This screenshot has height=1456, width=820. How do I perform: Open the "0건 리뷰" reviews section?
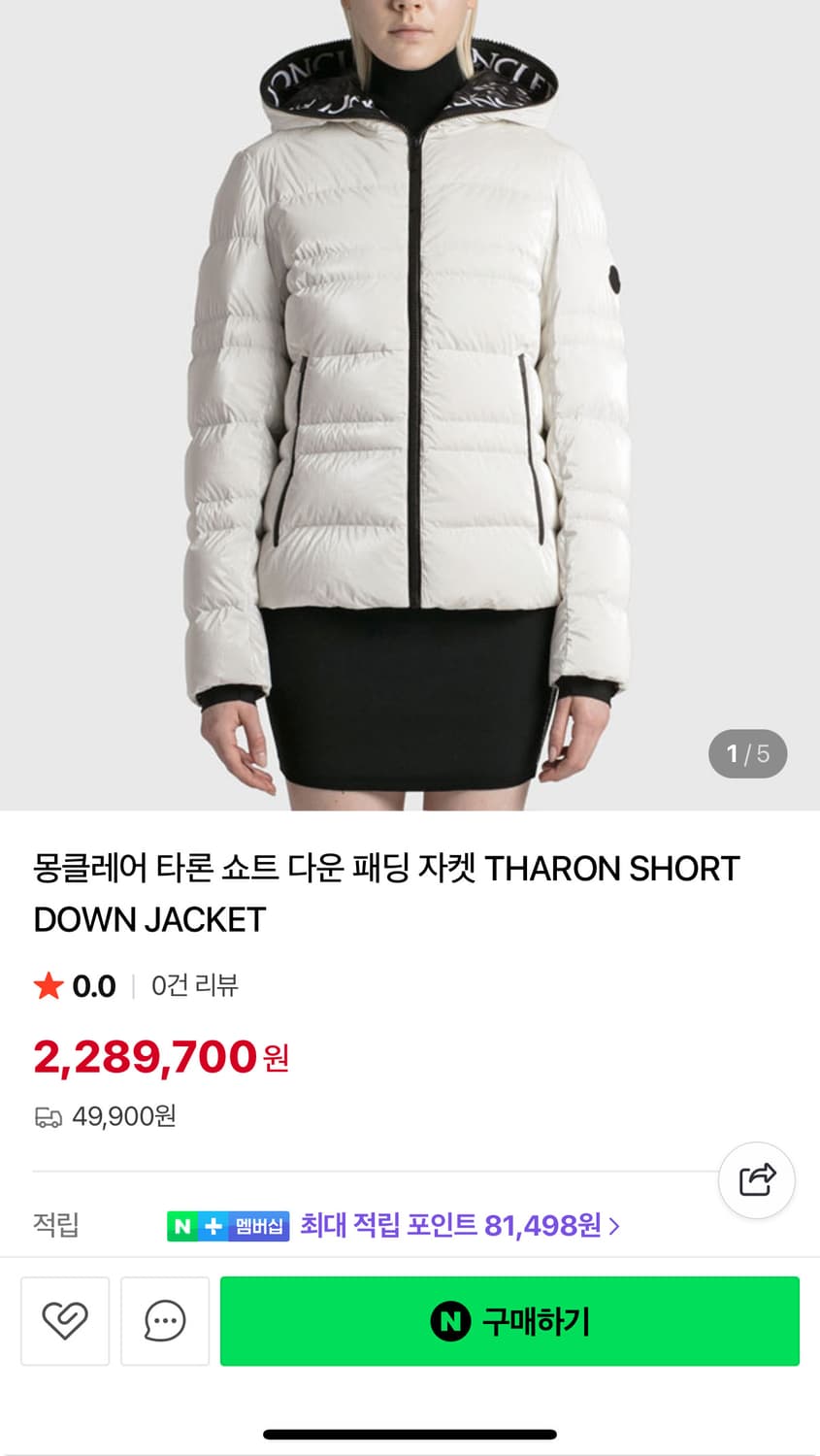(192, 985)
